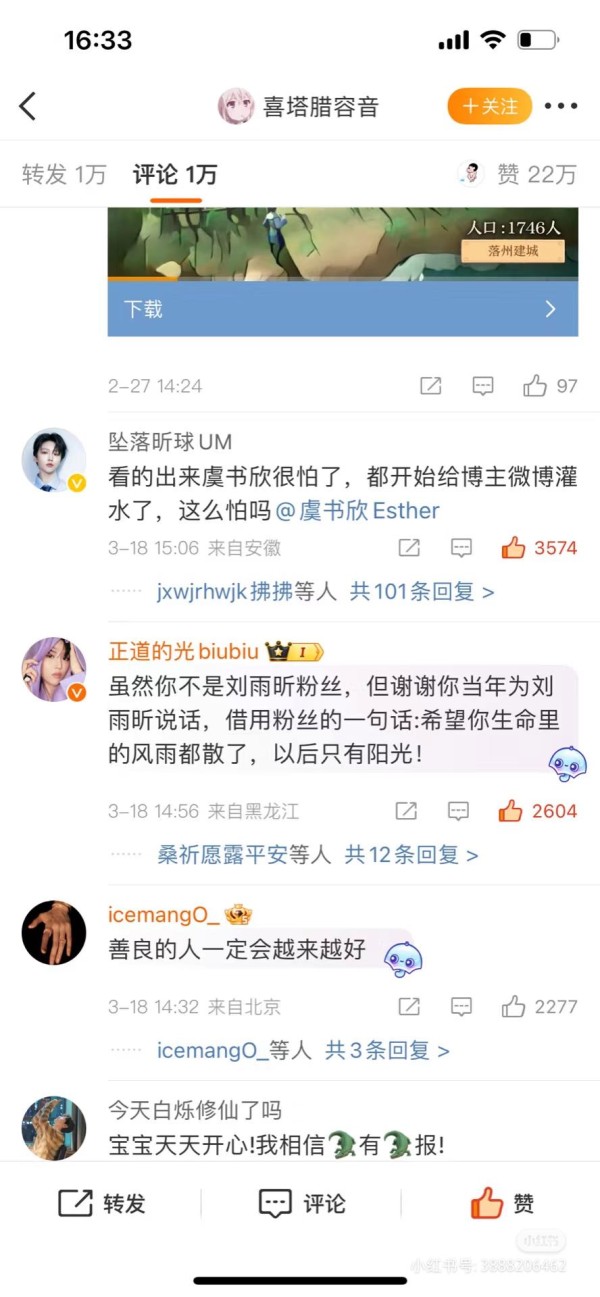
Task: Open the three-dot overflow menu
Action: [561, 107]
